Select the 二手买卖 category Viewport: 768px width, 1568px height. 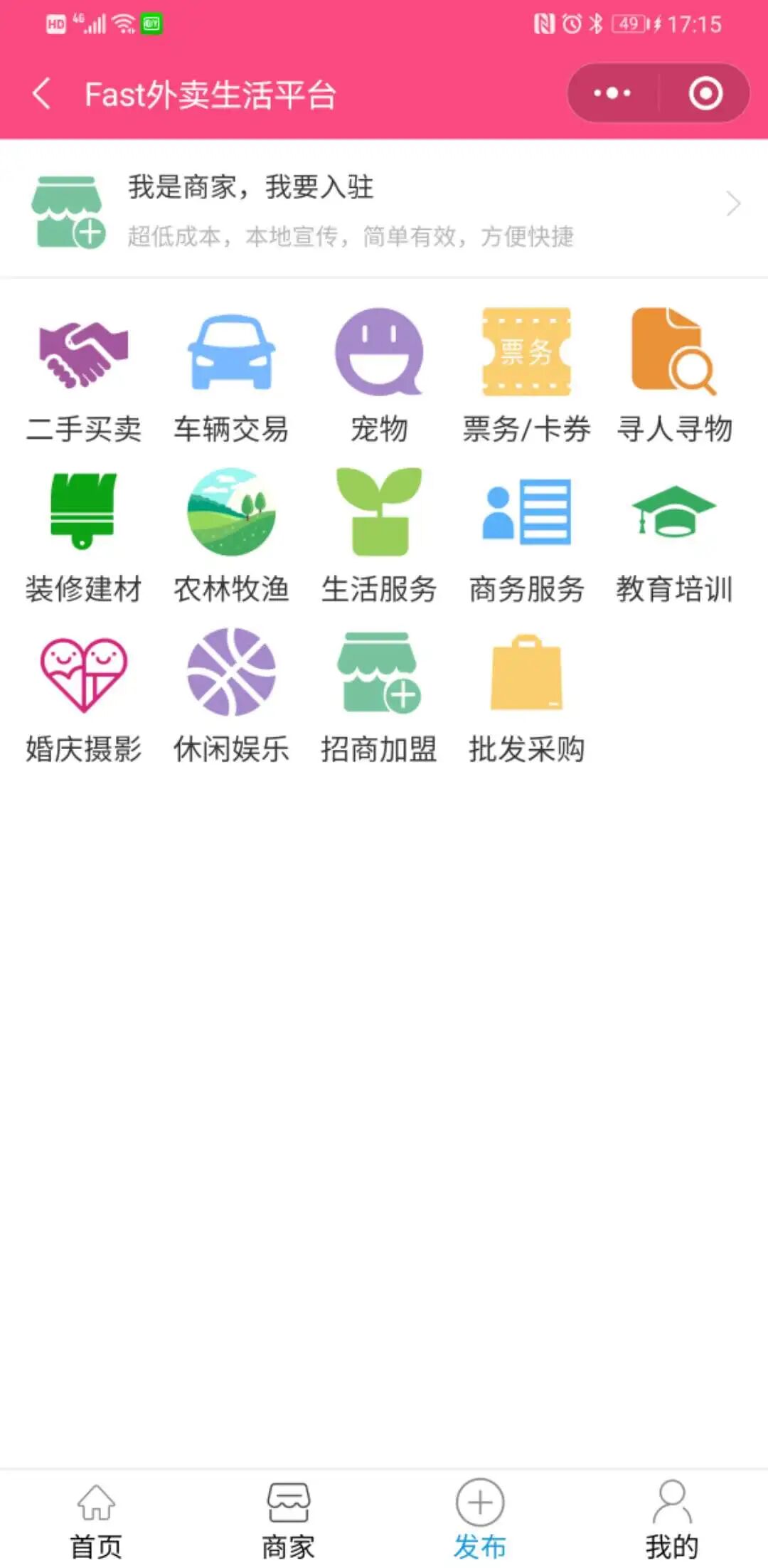pos(84,375)
